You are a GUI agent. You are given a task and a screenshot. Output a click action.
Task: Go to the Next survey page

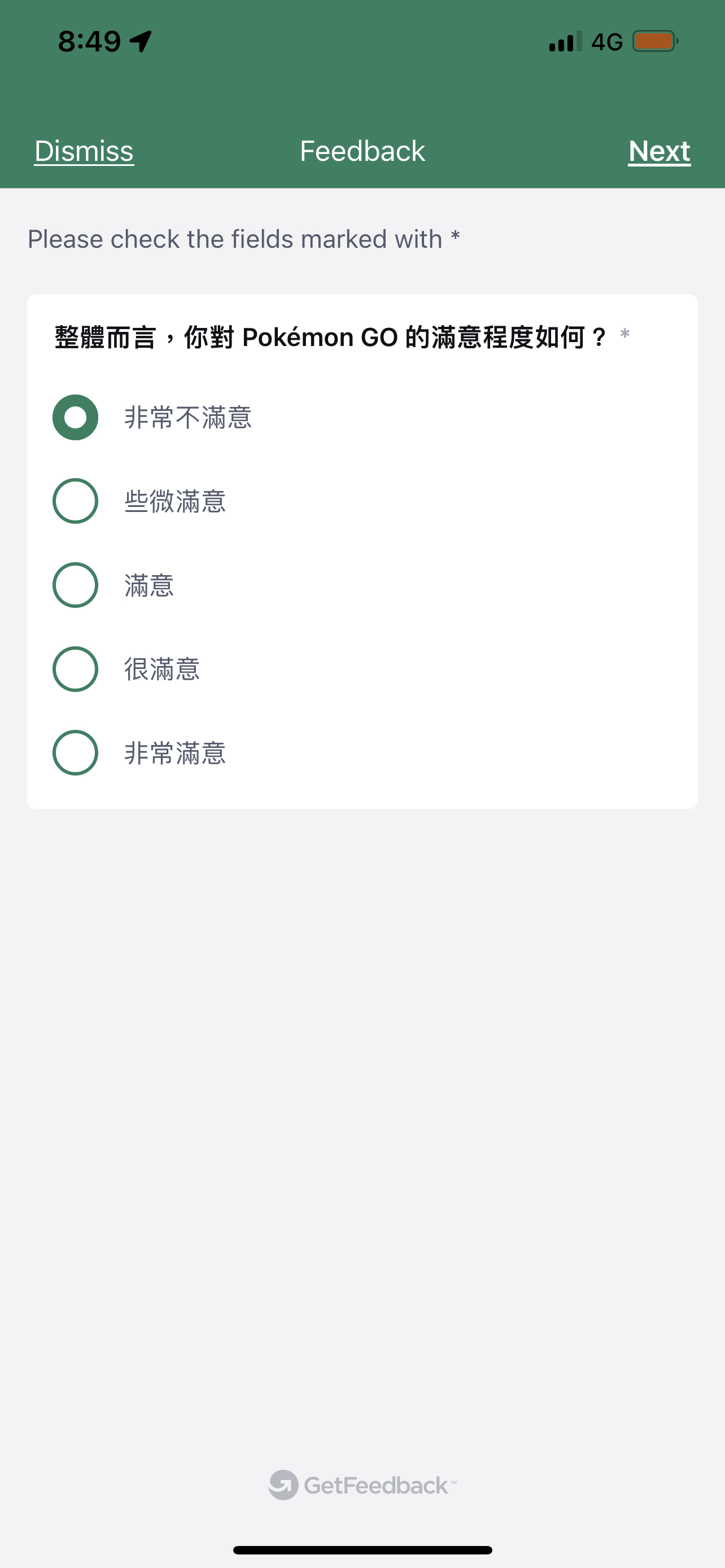(660, 151)
